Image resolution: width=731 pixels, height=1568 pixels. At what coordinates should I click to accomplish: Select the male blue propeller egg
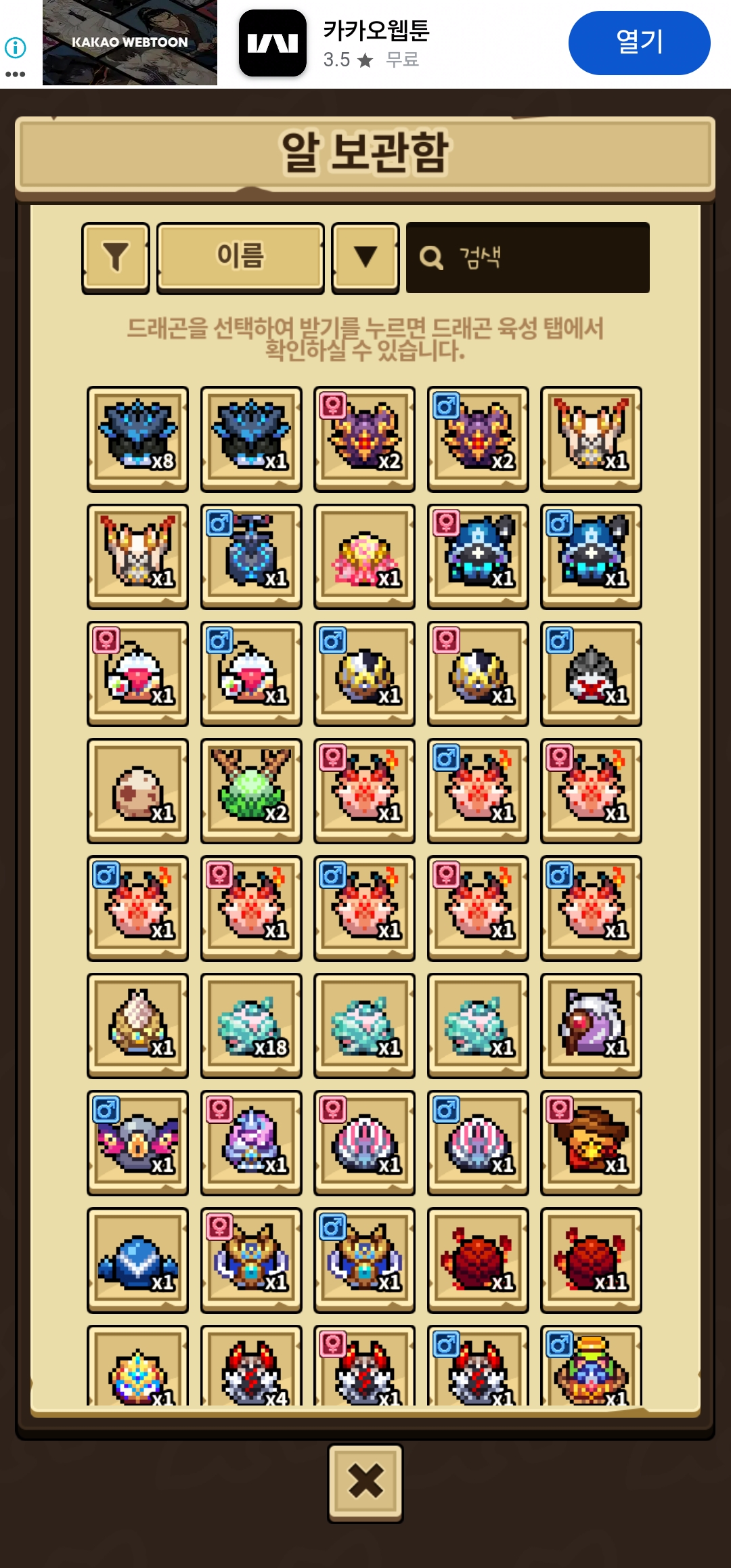[x=251, y=556]
